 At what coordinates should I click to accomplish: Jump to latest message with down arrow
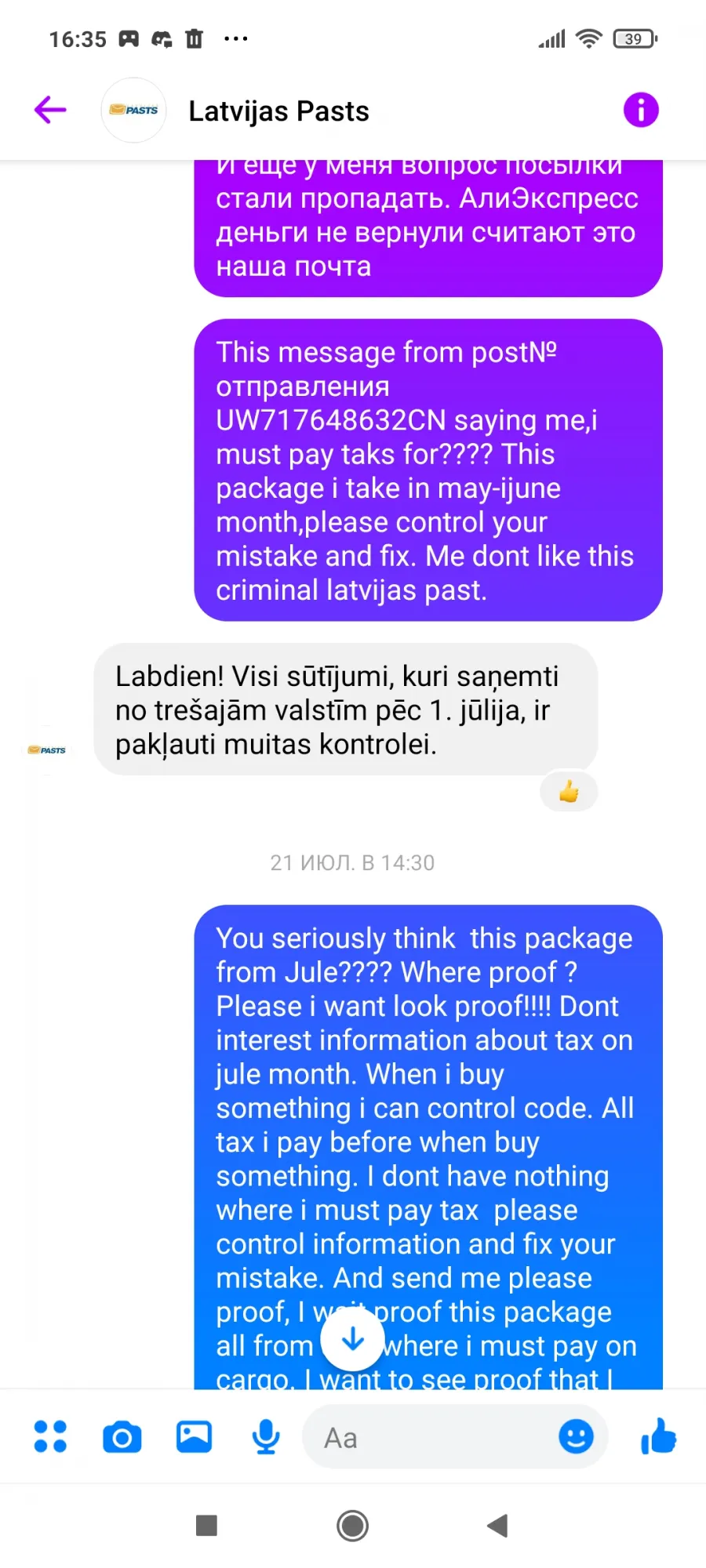tap(353, 1339)
